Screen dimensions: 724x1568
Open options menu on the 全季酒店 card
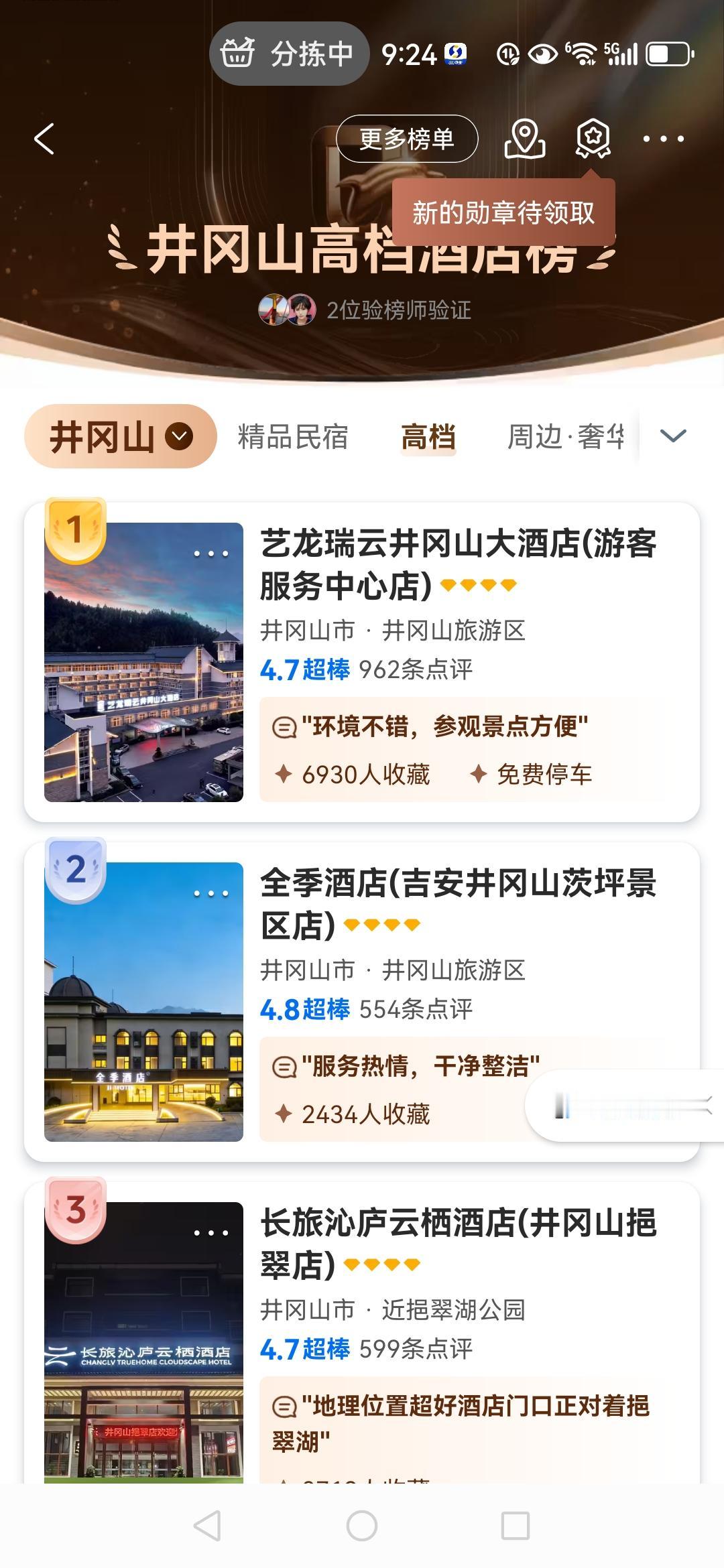point(210,891)
